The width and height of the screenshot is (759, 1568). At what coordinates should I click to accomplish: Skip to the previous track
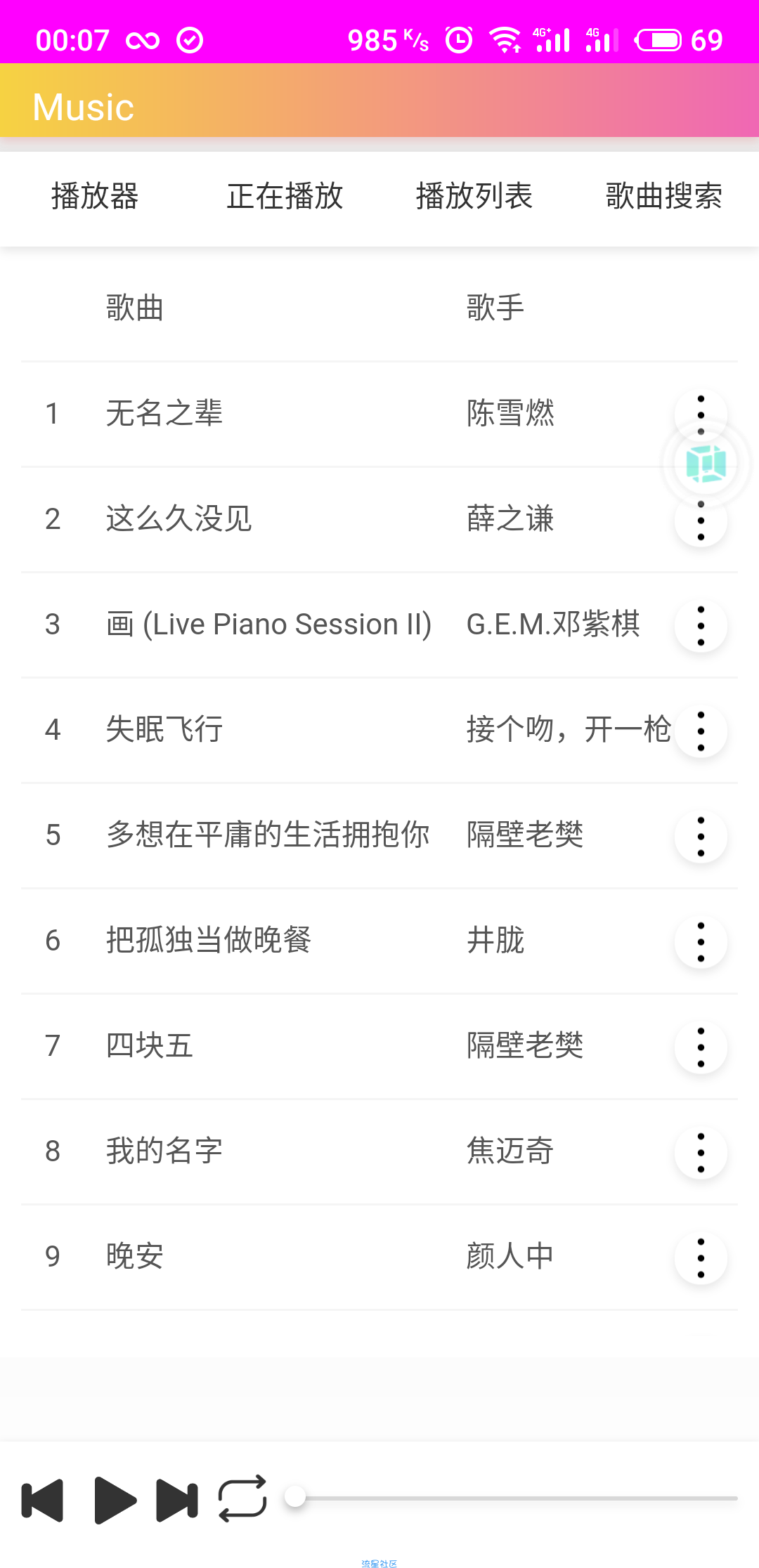click(x=43, y=1501)
